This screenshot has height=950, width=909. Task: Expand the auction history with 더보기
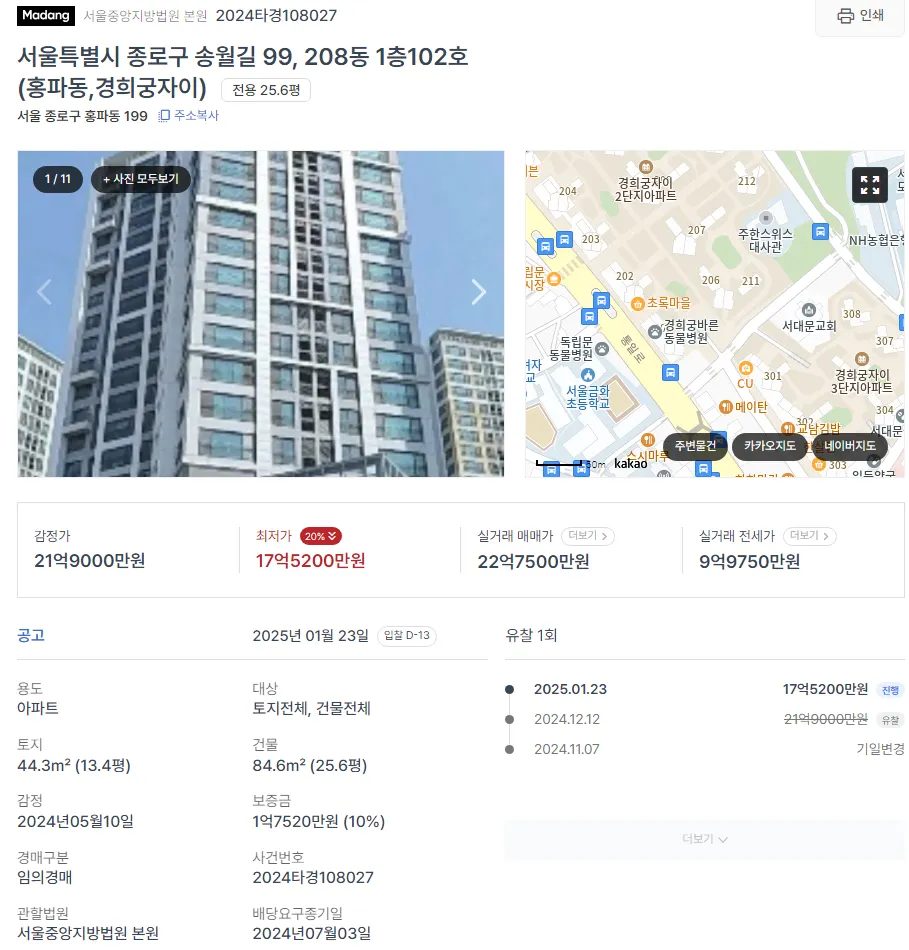pyautogui.click(x=704, y=840)
